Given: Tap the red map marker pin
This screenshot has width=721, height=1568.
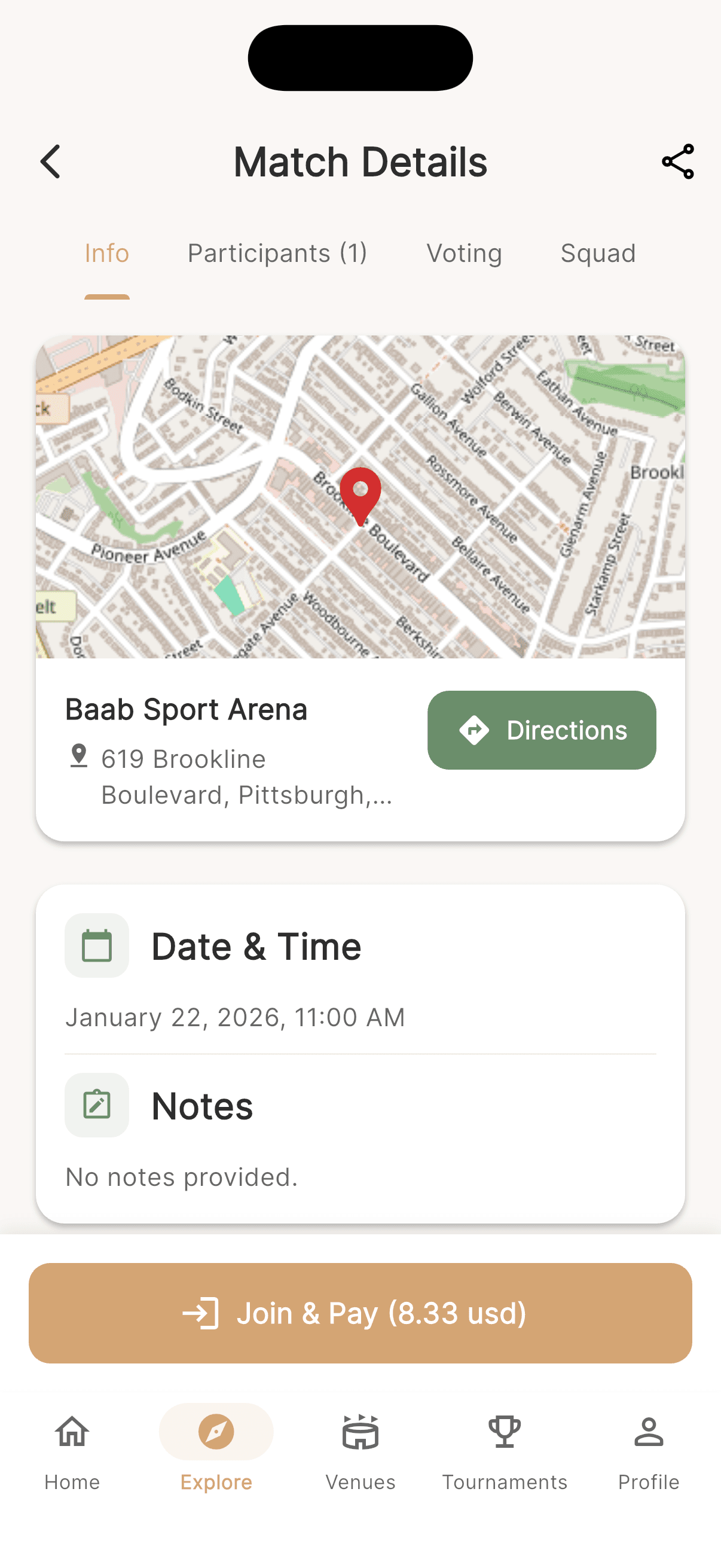Looking at the screenshot, I should pyautogui.click(x=360, y=494).
